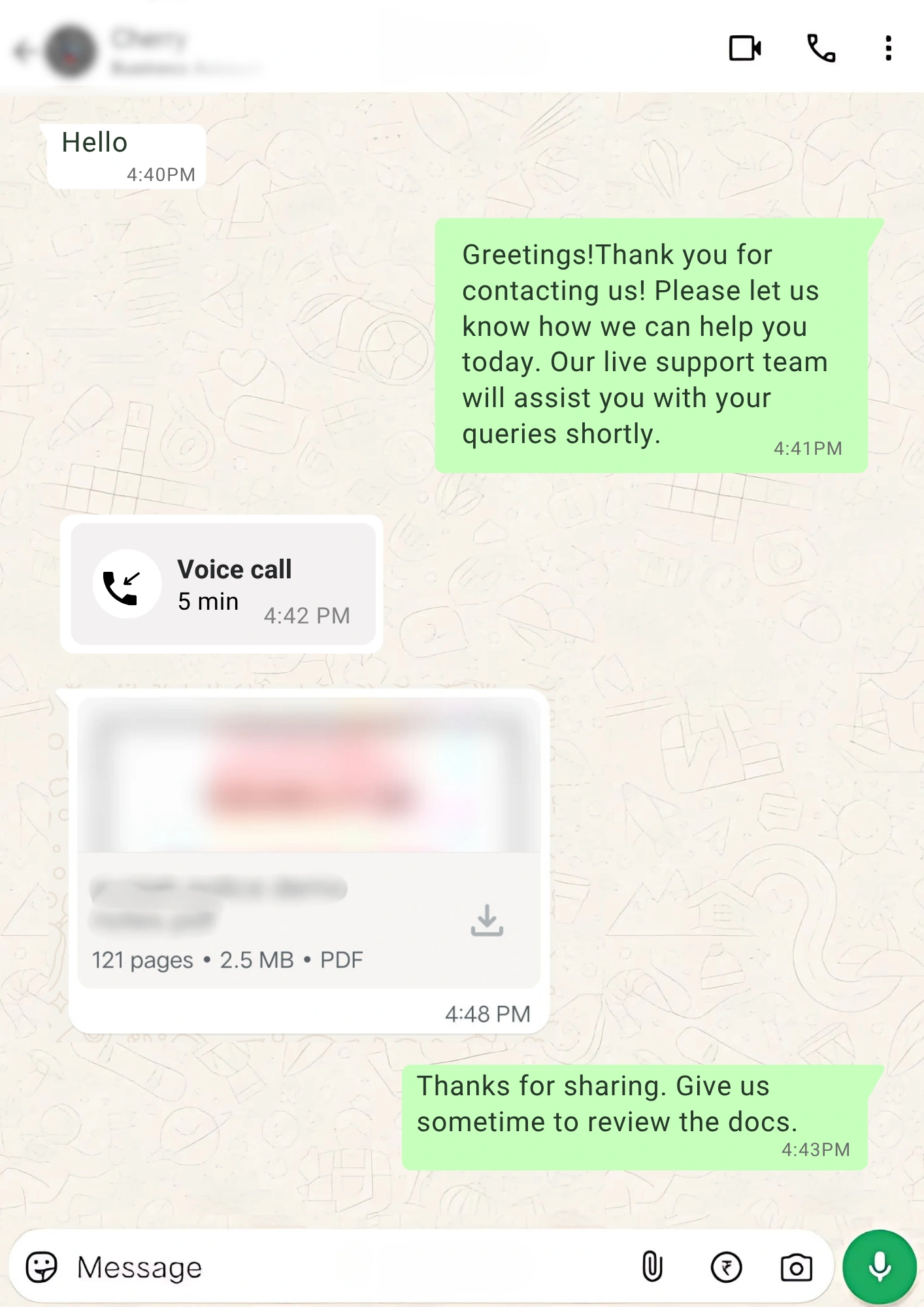This screenshot has height=1307, width=924.
Task: Open the contact's profile info
Action: 150,51
